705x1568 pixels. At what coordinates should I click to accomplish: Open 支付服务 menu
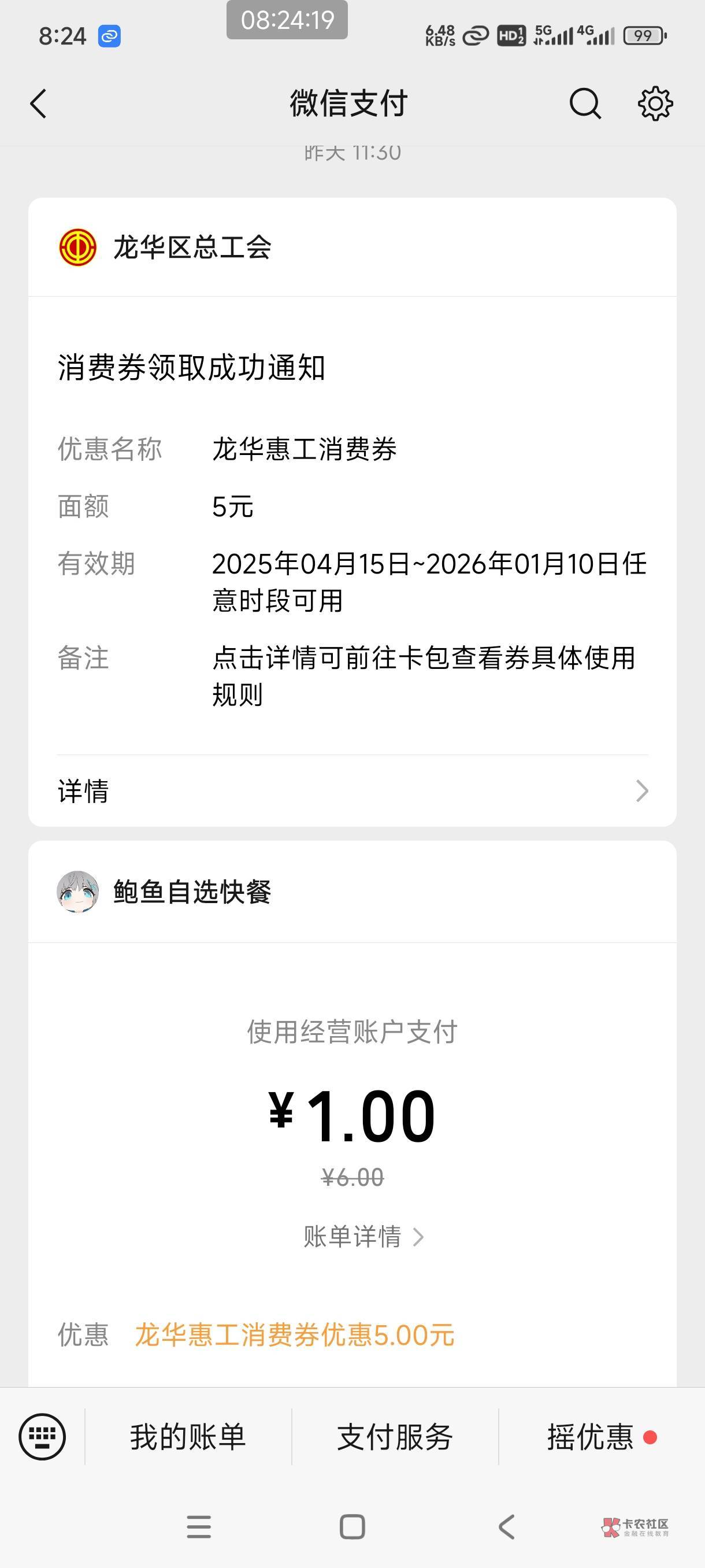click(395, 1437)
